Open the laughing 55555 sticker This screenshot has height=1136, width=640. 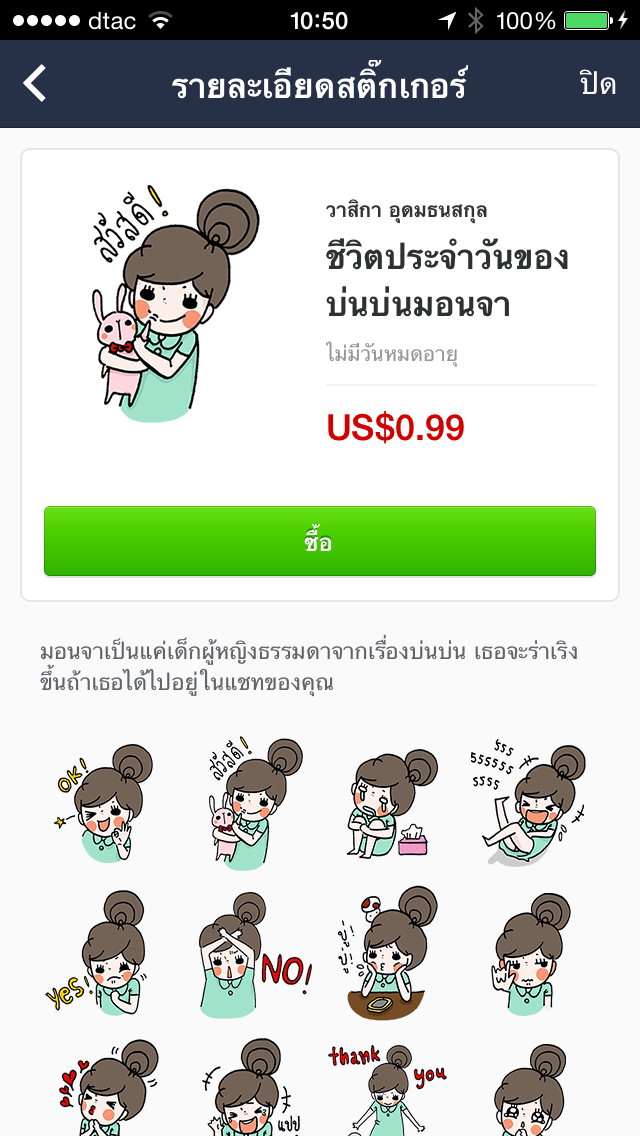pyautogui.click(x=527, y=802)
